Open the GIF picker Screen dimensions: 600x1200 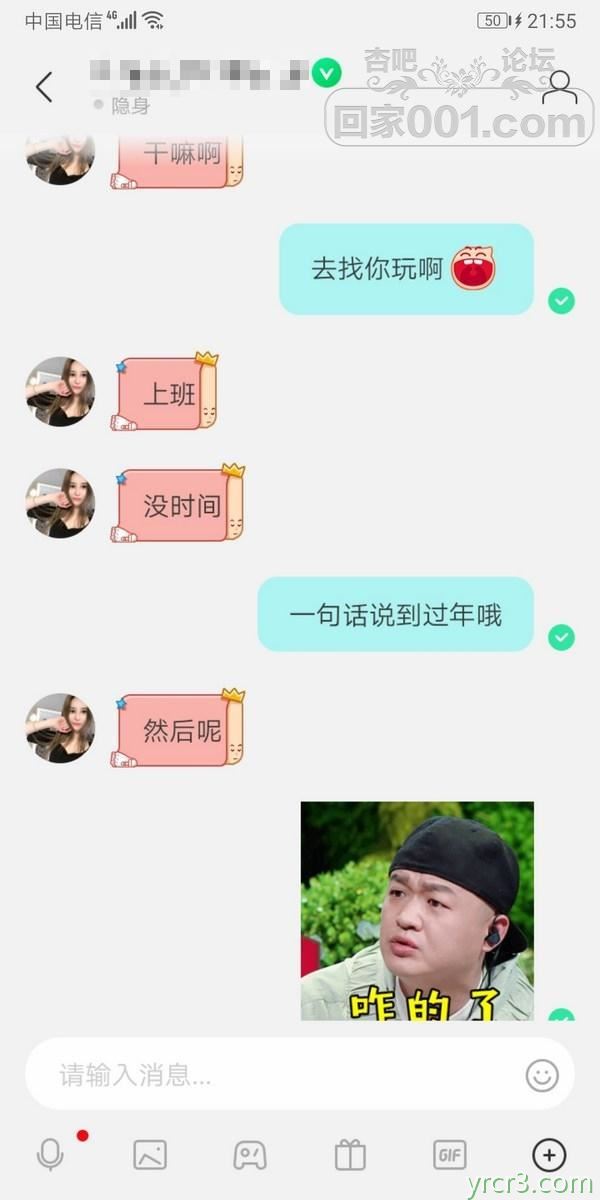point(450,1155)
